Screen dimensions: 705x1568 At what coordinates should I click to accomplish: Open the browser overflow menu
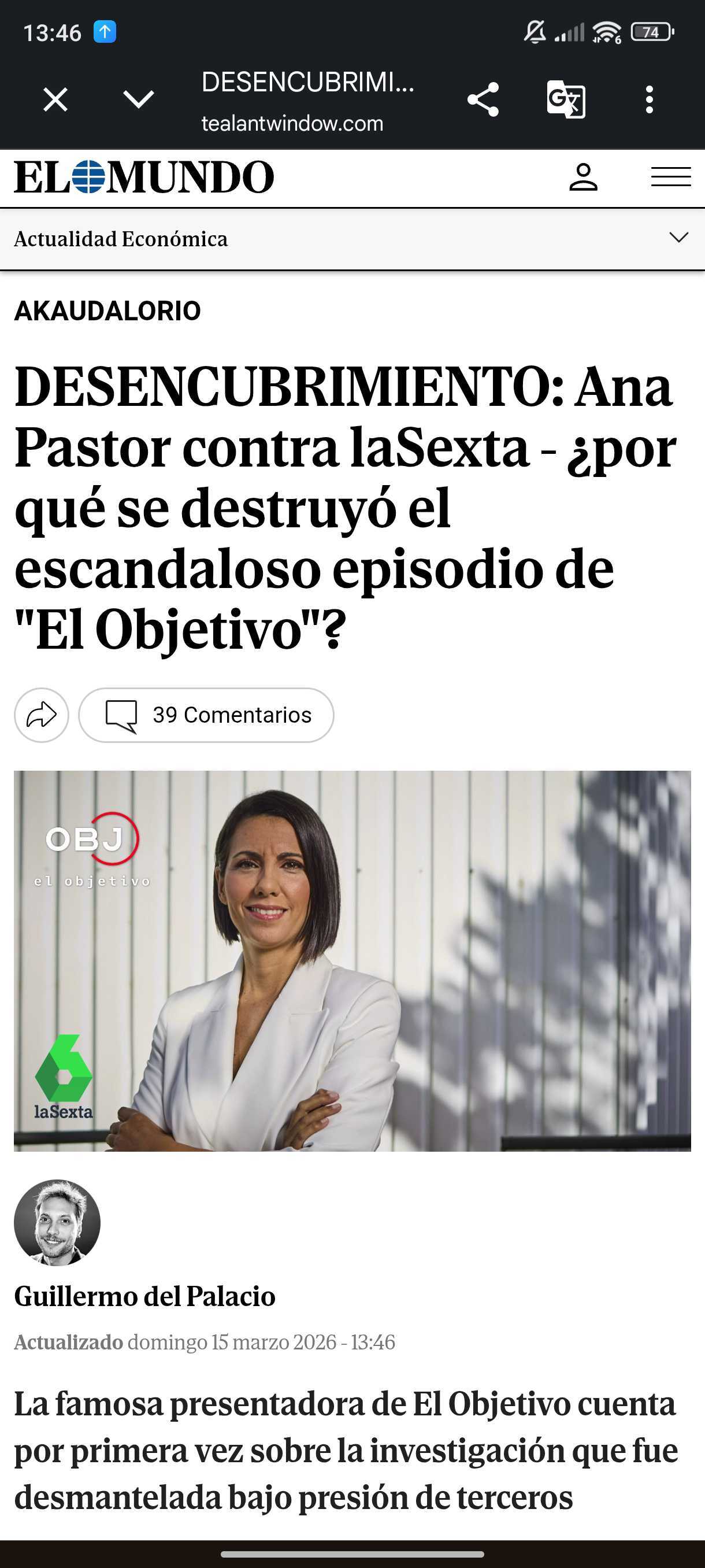(x=649, y=99)
